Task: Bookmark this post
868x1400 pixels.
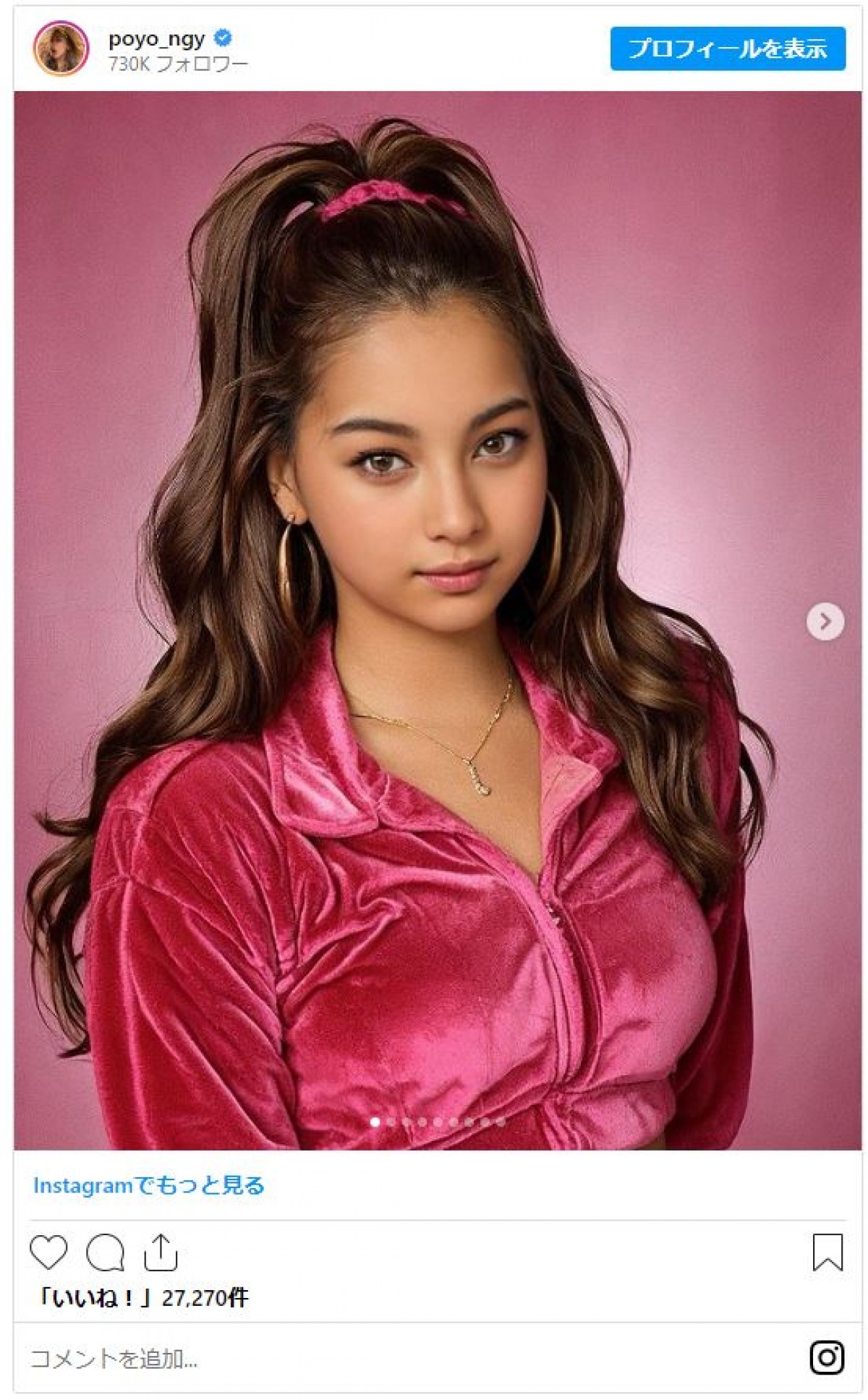Action: pyautogui.click(x=827, y=1252)
